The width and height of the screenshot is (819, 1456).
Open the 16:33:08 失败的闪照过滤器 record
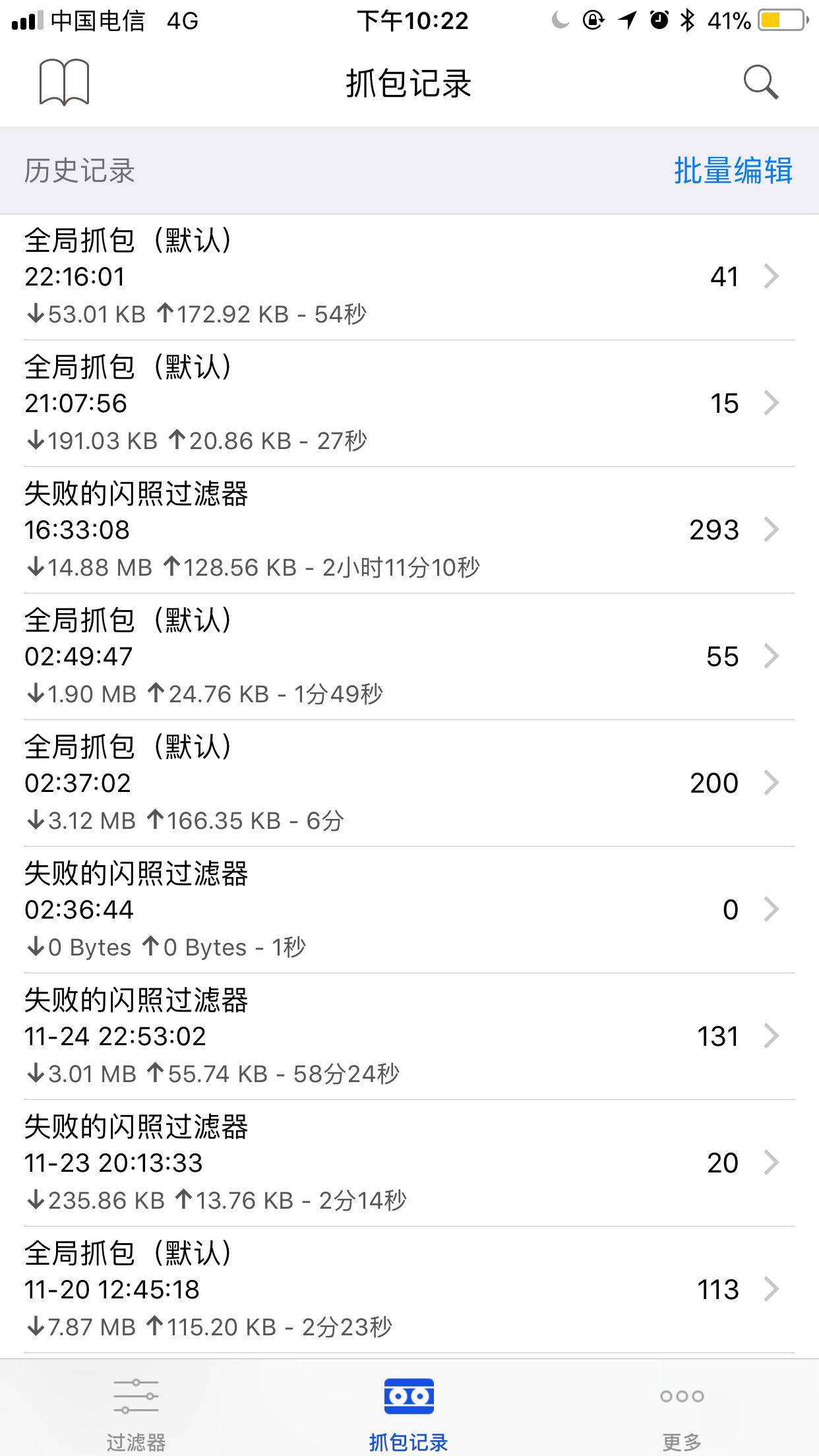(x=409, y=530)
